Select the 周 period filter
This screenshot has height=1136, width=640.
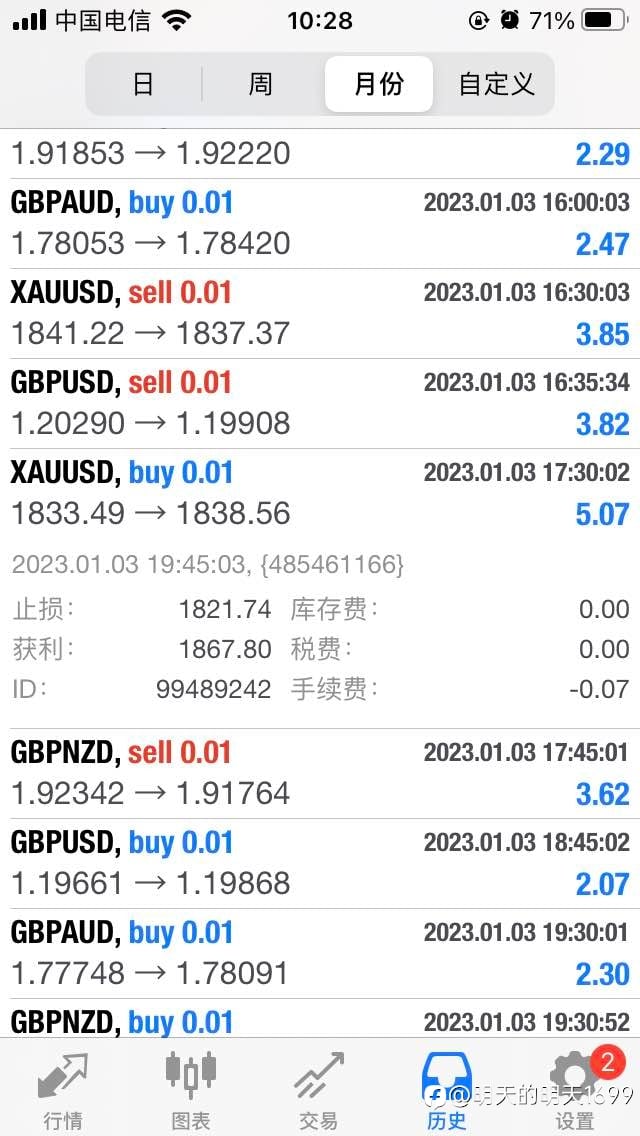coord(261,84)
